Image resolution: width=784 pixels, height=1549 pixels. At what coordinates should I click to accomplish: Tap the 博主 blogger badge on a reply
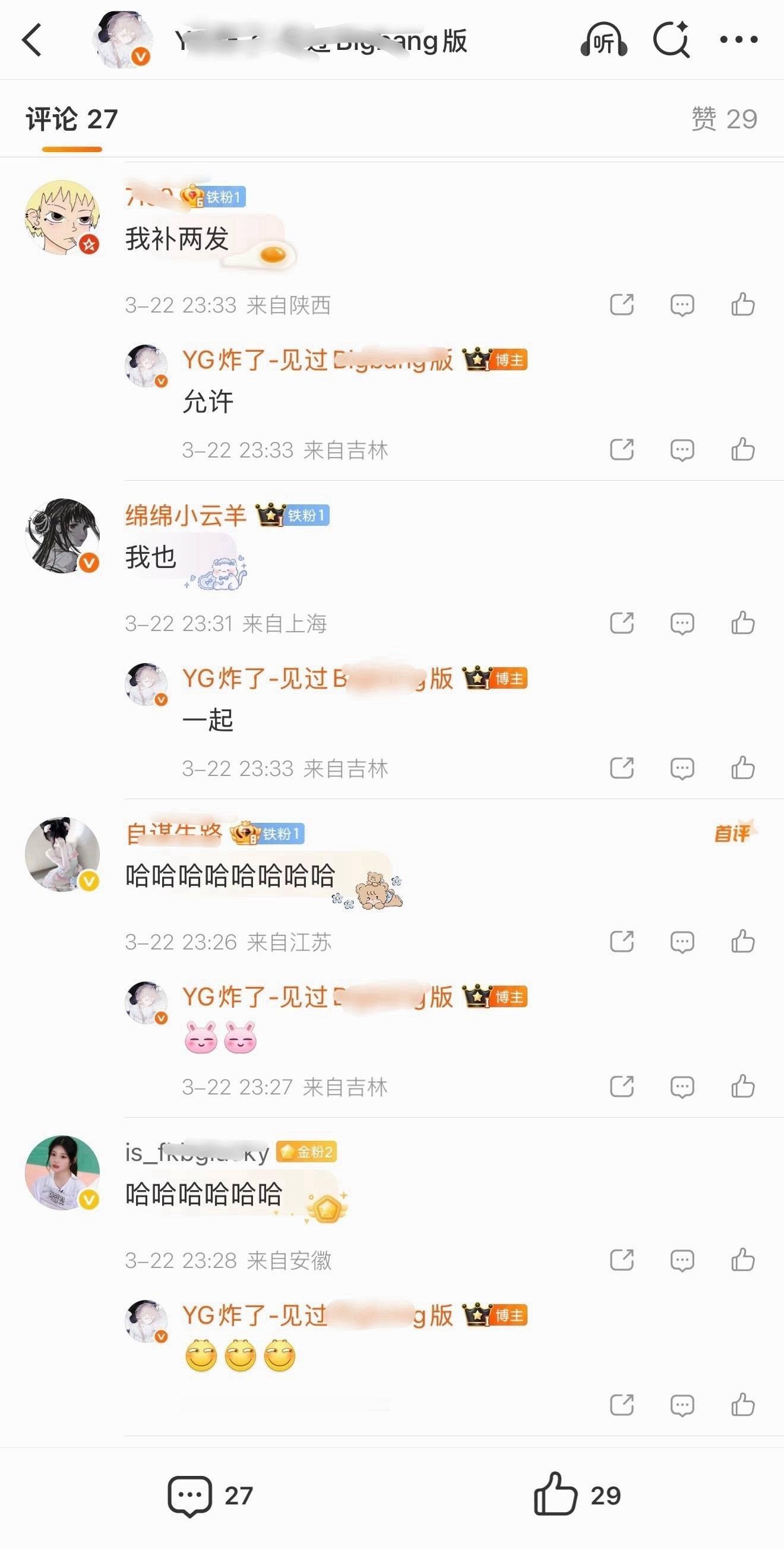pos(507,359)
